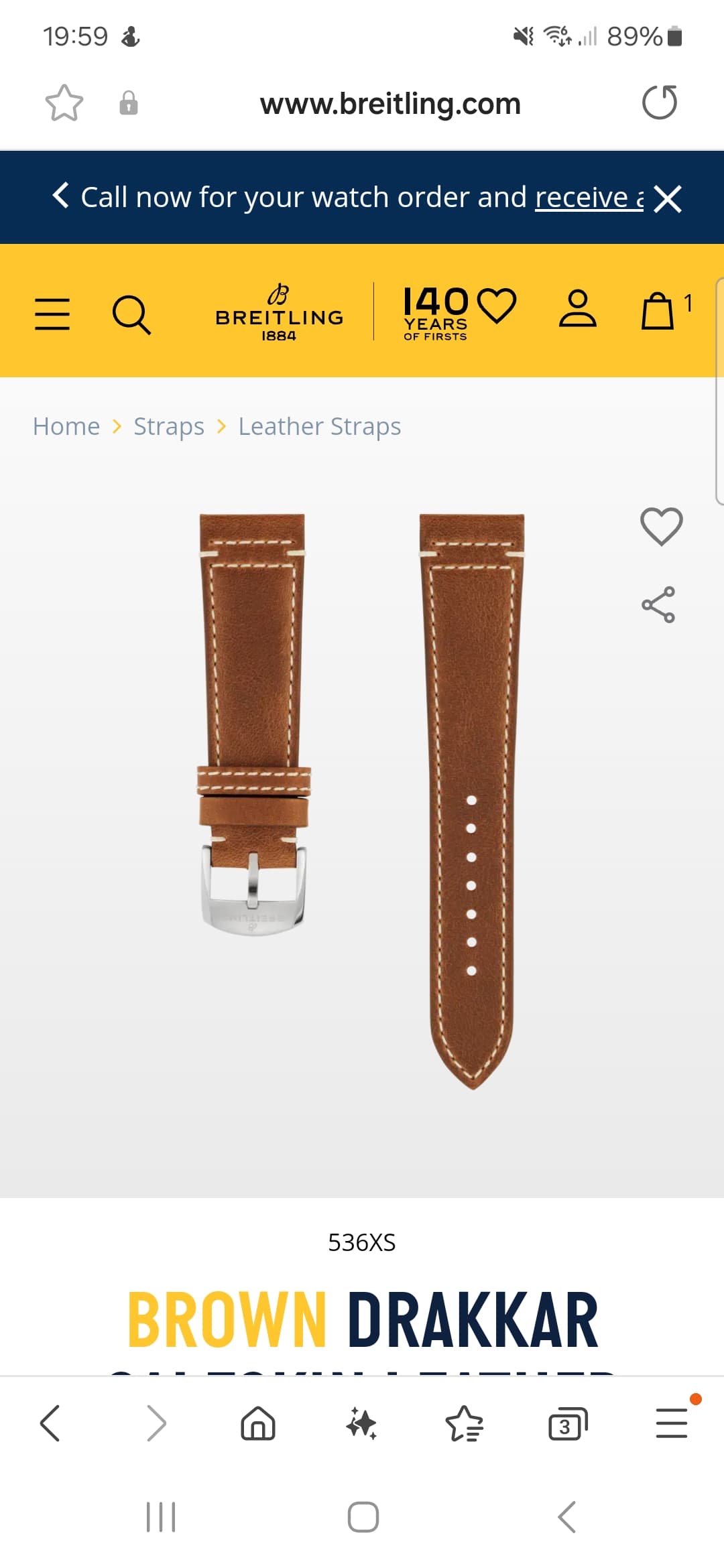The image size is (724, 1568).
Task: Go to Straps breadcrumb
Action: coord(169,426)
